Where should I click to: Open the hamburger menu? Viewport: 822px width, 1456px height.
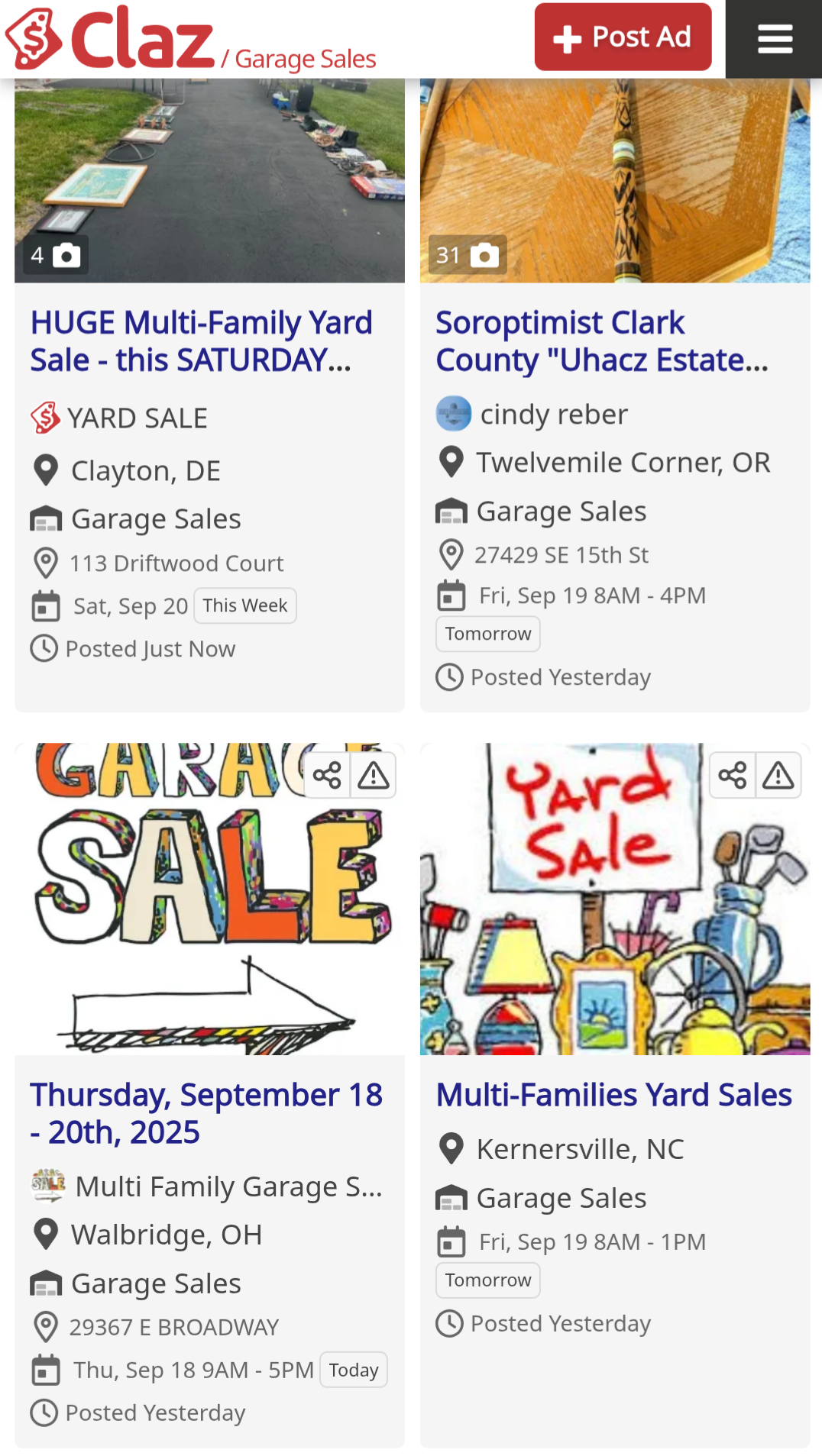tap(774, 39)
